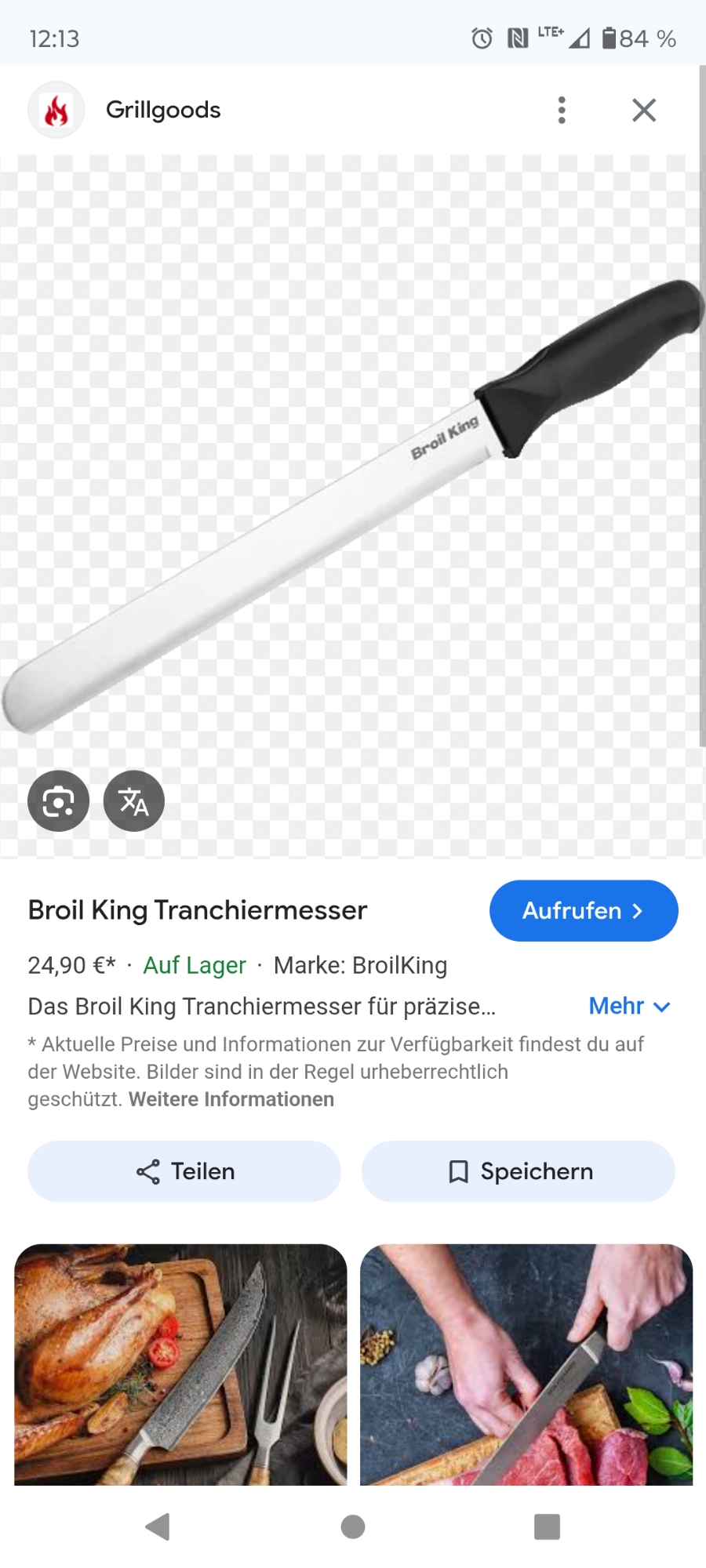Open Weitere Informationen link
This screenshot has height=1568, width=706.
pyautogui.click(x=231, y=1099)
